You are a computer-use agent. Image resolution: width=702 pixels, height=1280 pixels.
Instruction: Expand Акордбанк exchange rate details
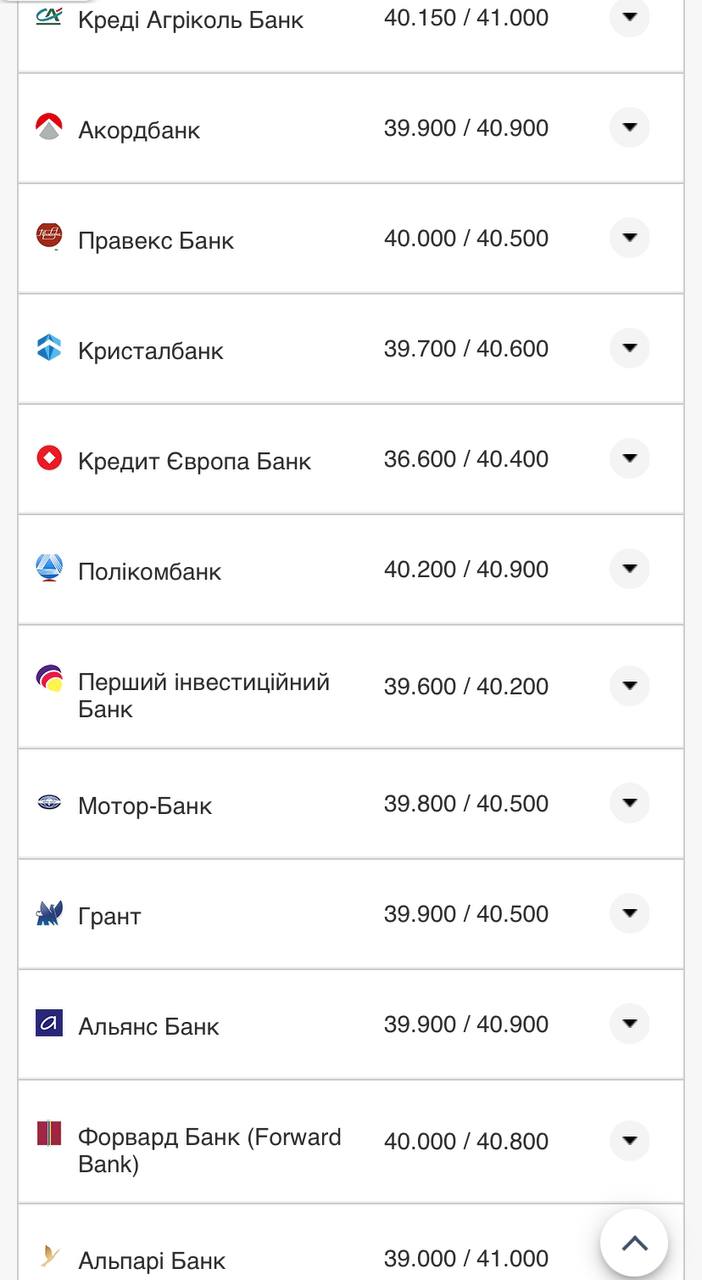pyautogui.click(x=629, y=127)
